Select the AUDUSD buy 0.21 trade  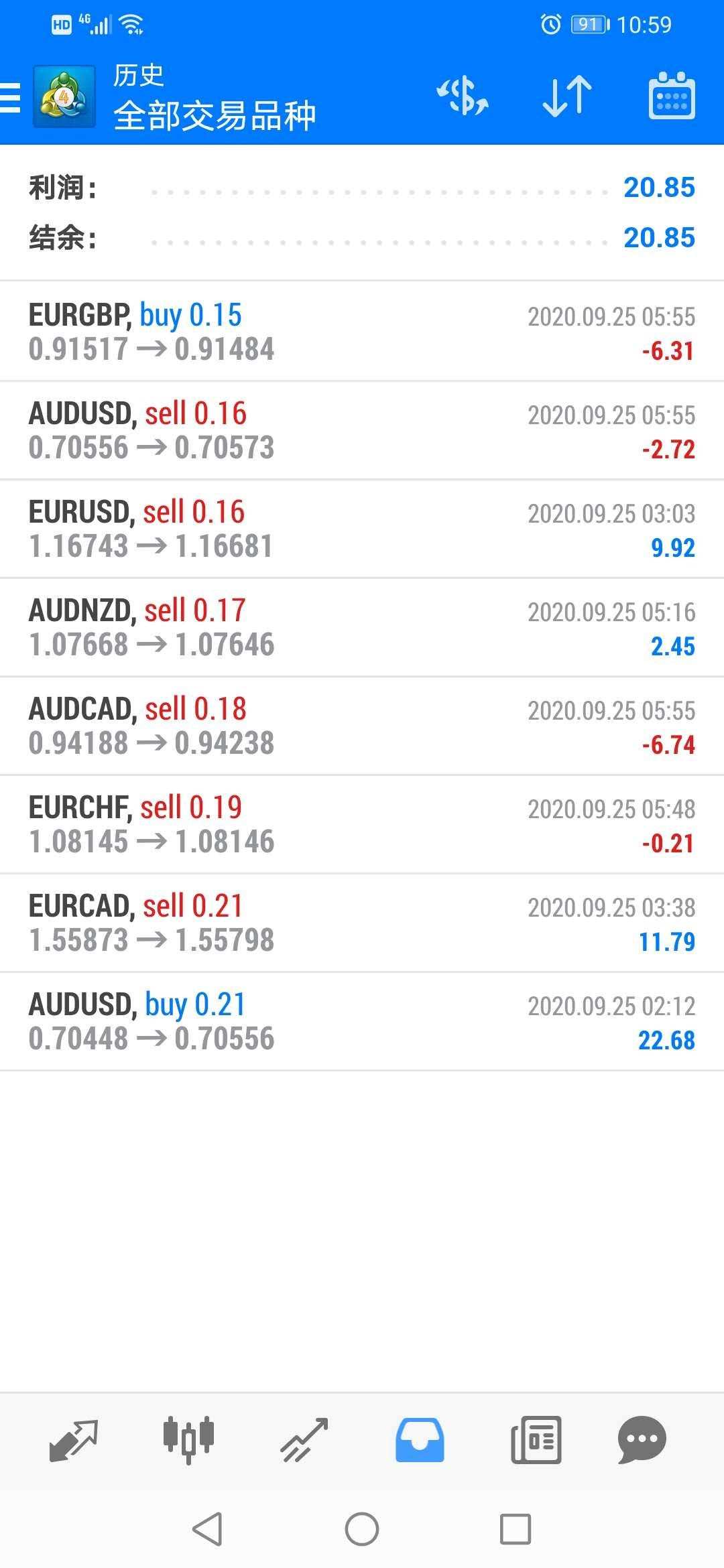(x=362, y=1021)
